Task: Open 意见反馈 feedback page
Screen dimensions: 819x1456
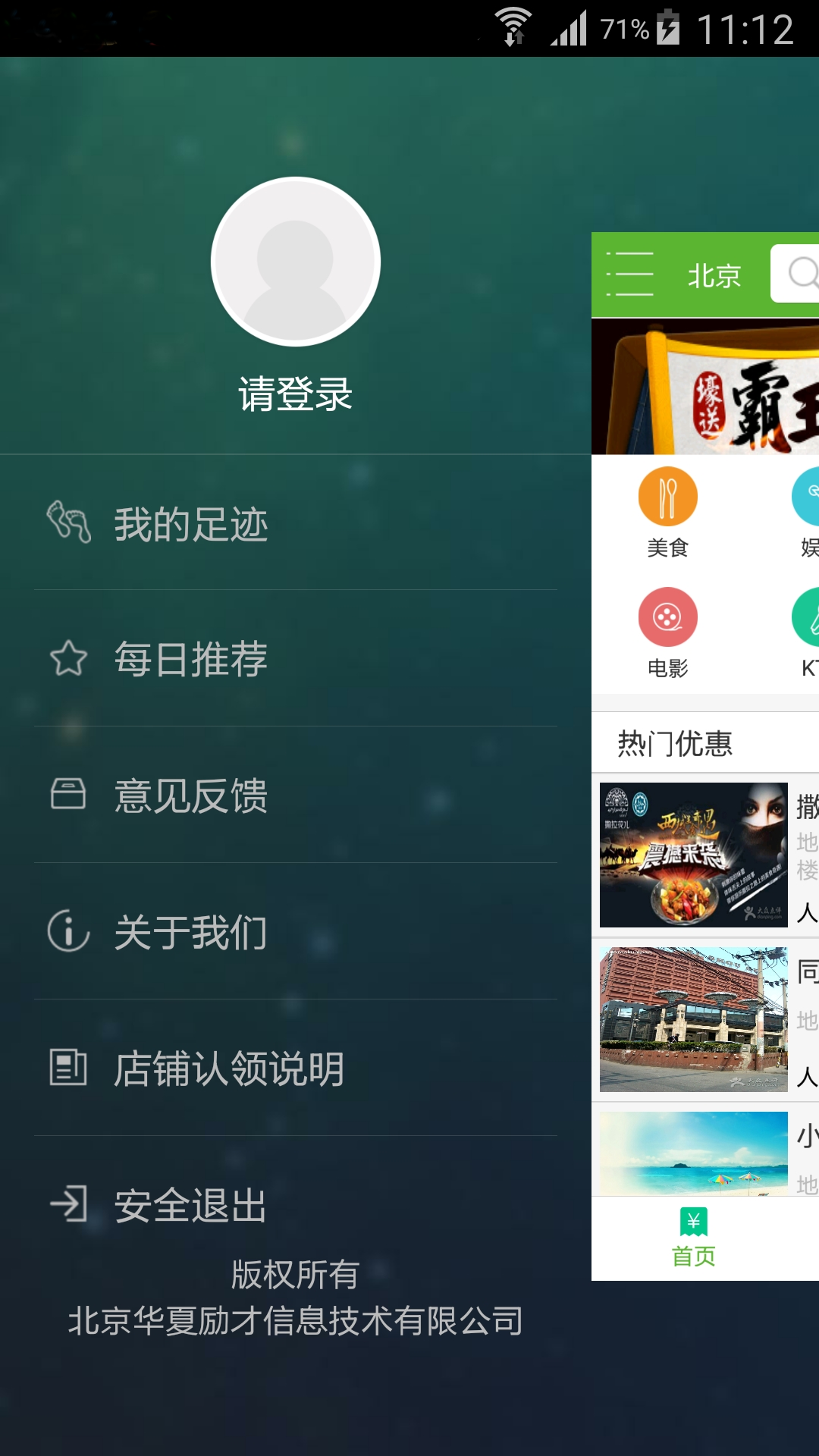Action: tap(190, 795)
